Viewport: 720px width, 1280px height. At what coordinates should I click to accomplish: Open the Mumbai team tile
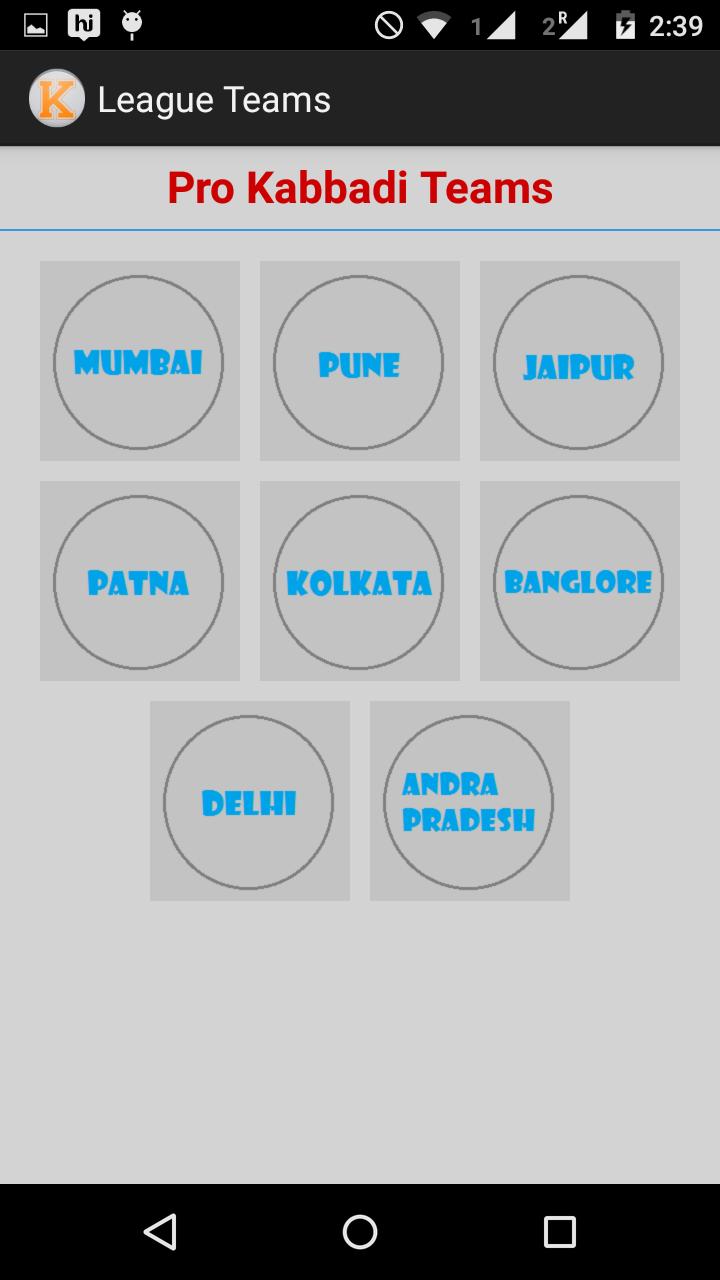139,361
